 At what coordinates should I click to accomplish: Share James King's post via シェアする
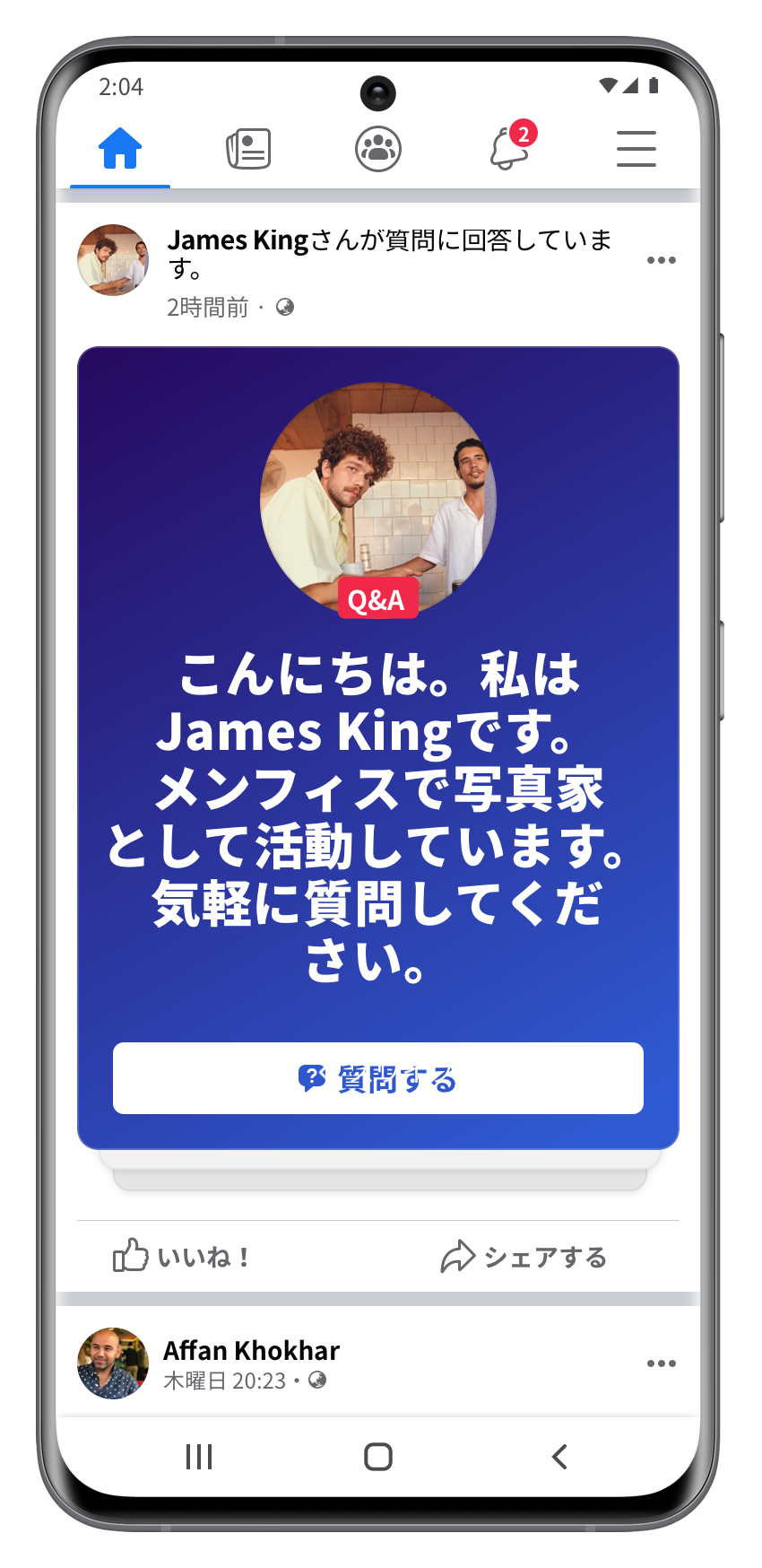(x=524, y=1257)
